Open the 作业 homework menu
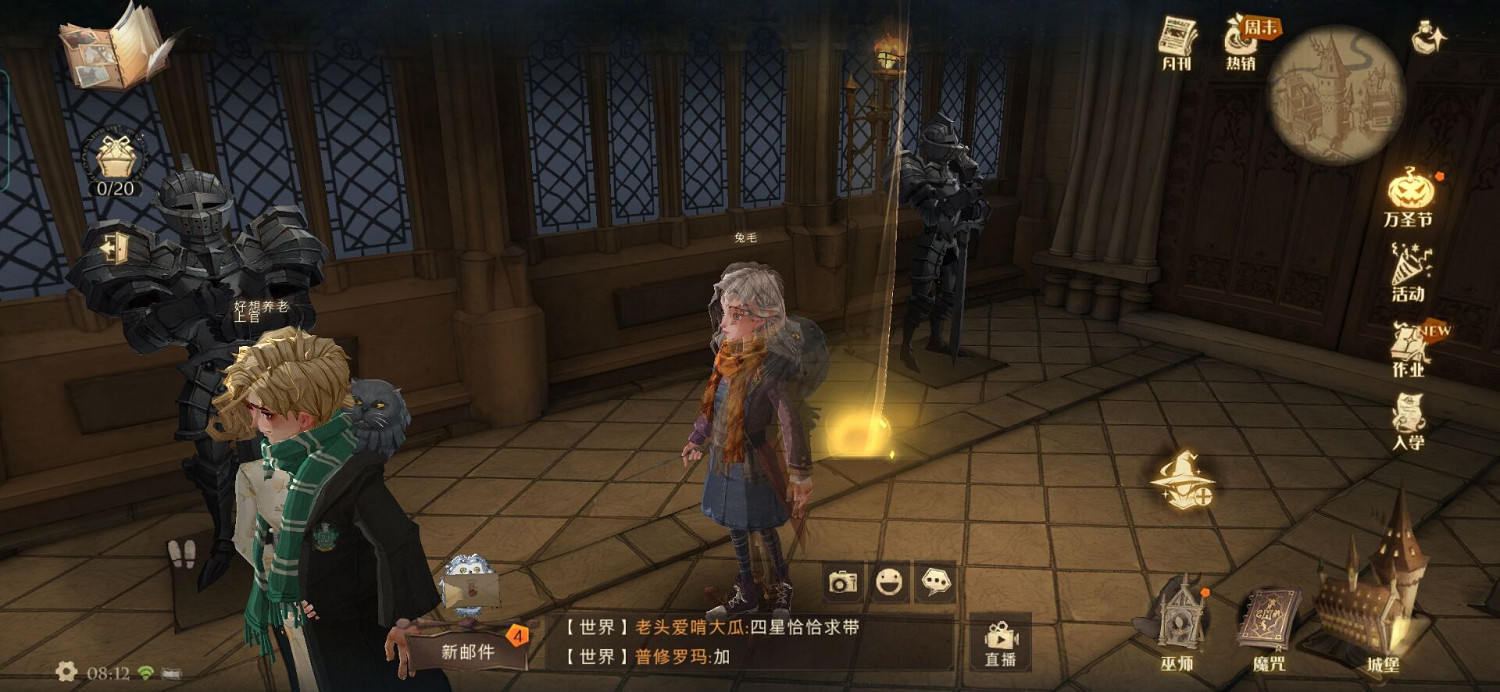1500x692 pixels. [x=1409, y=349]
